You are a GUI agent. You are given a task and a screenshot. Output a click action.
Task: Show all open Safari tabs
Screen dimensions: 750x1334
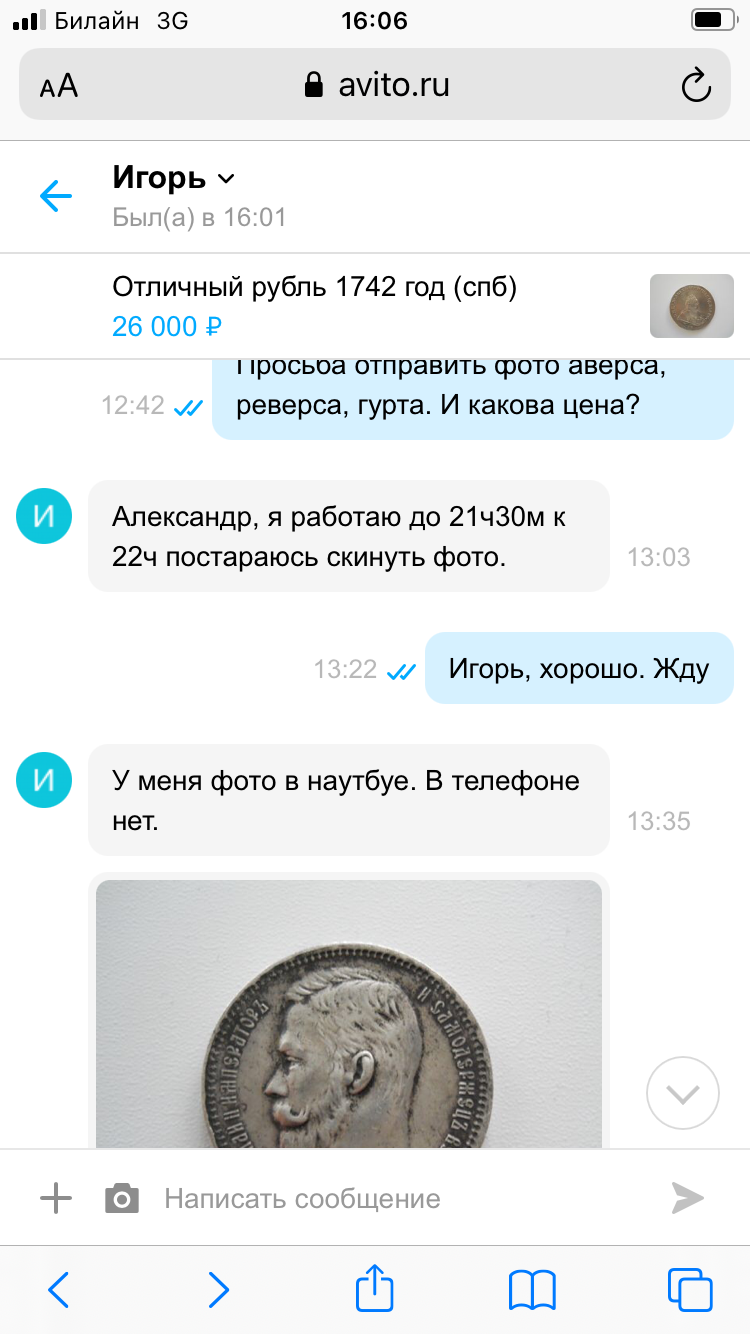tap(690, 1289)
